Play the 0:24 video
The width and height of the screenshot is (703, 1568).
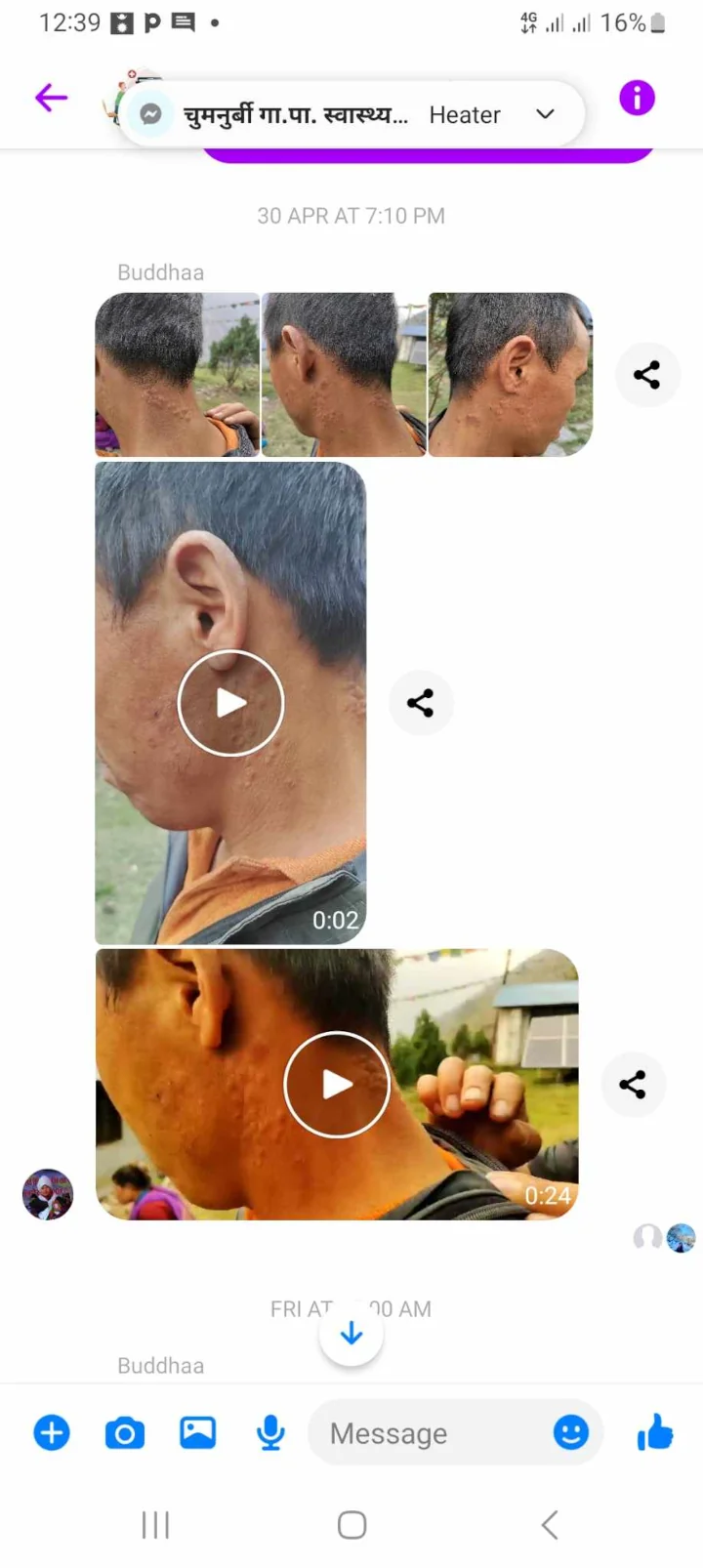337,1084
